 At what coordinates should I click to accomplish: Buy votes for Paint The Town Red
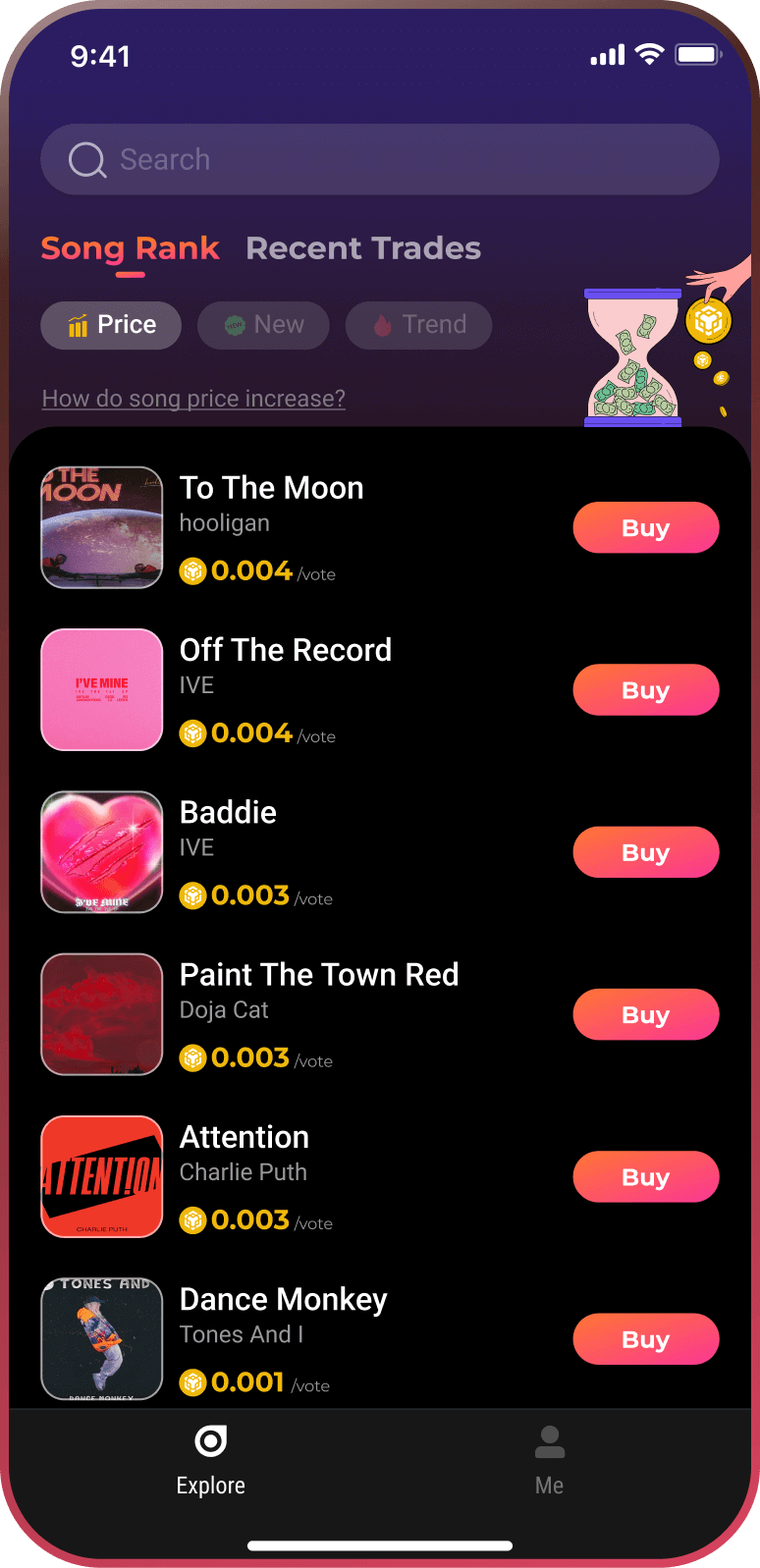pyautogui.click(x=645, y=1014)
